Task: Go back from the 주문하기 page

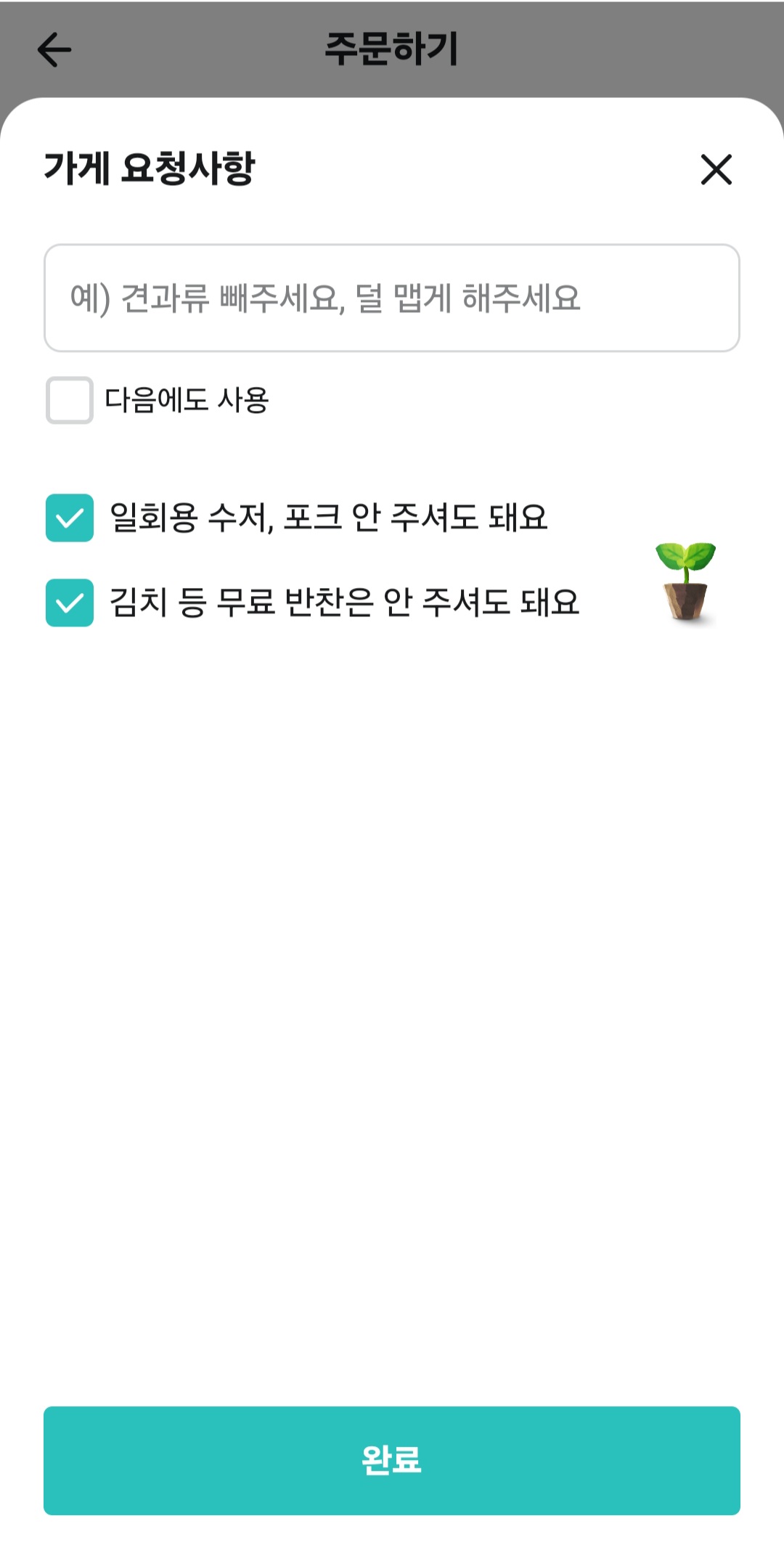Action: coord(54,50)
